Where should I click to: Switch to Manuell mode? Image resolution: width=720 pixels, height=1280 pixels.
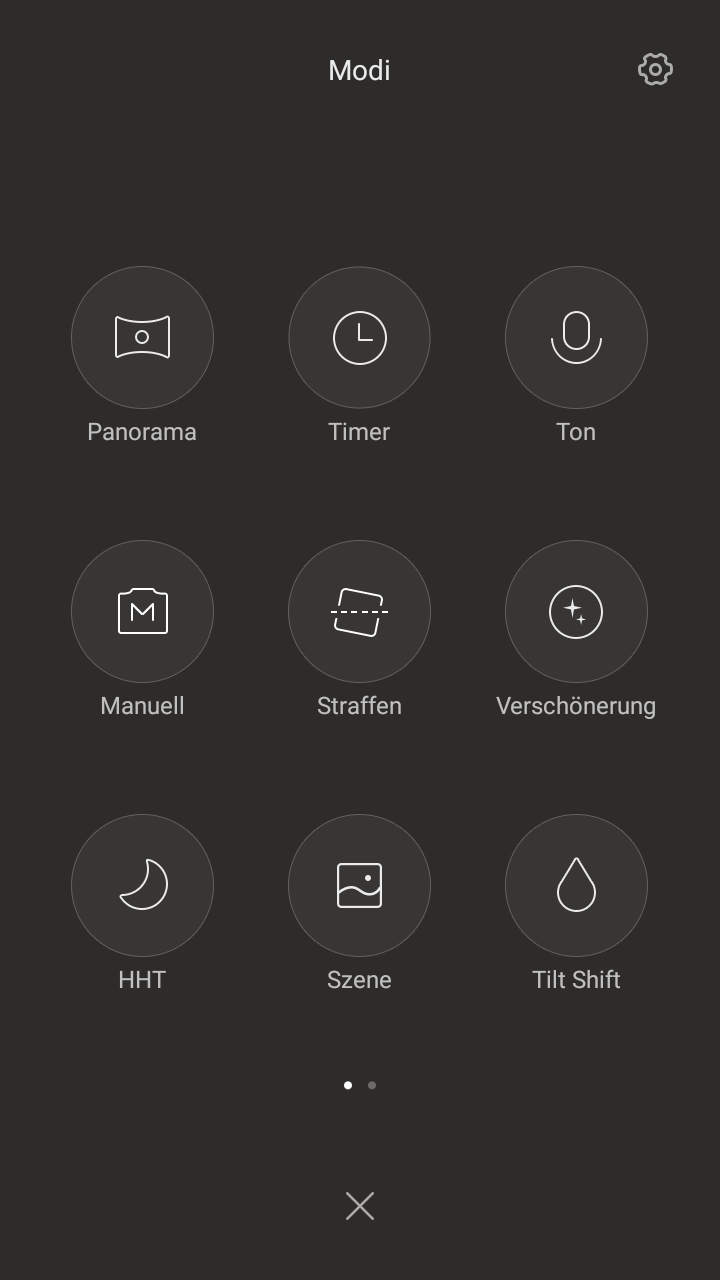click(x=142, y=611)
